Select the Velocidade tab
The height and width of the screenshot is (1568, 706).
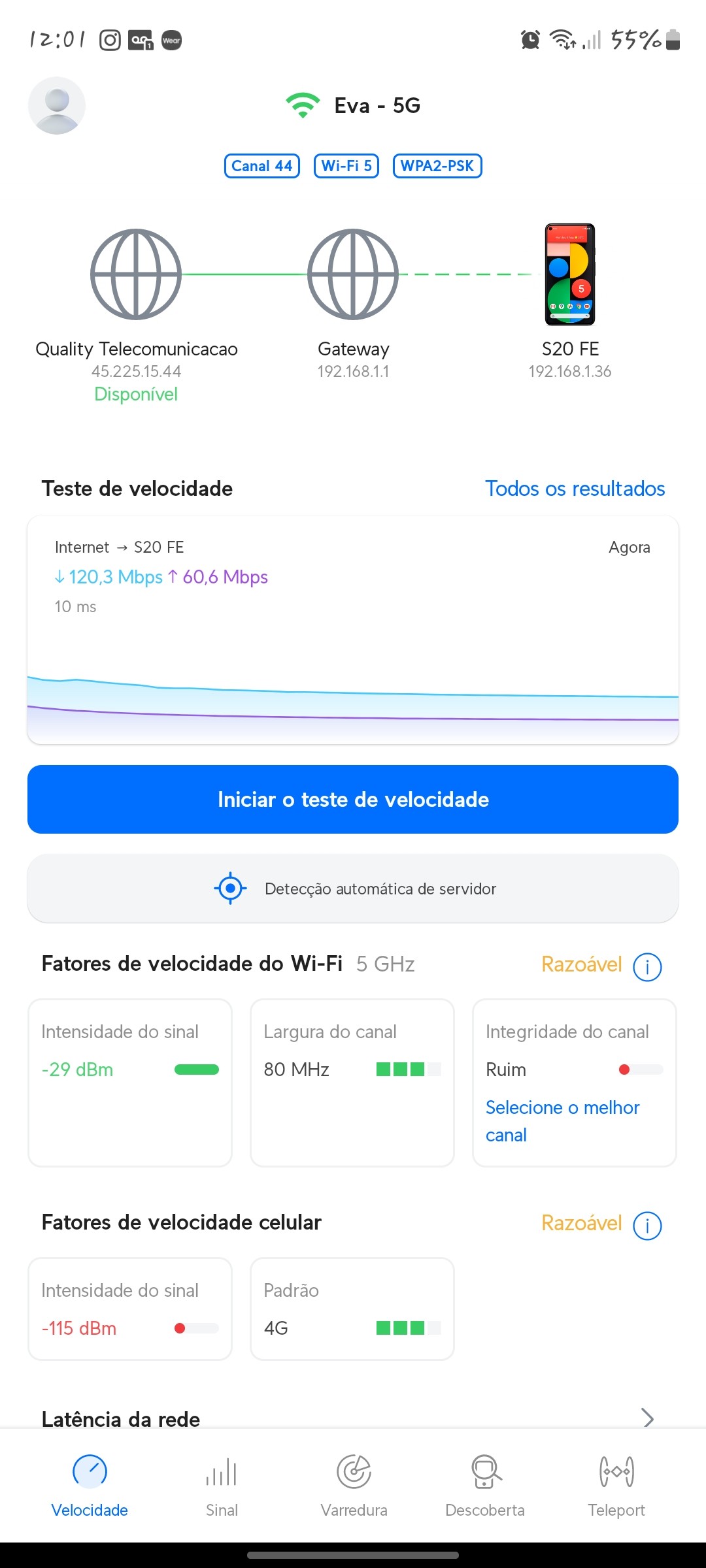pos(90,1483)
